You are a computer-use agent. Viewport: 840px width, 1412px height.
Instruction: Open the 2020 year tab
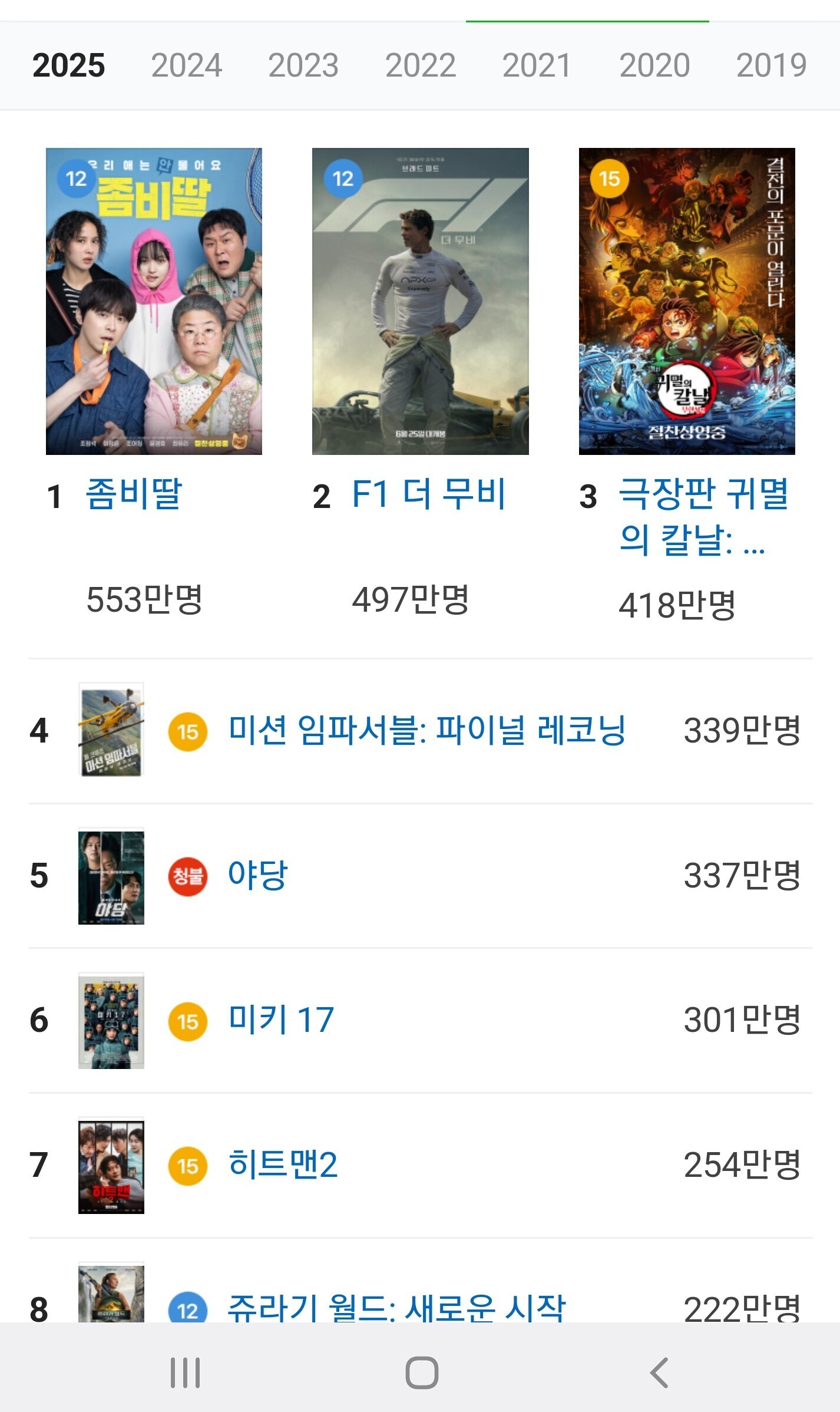(654, 65)
